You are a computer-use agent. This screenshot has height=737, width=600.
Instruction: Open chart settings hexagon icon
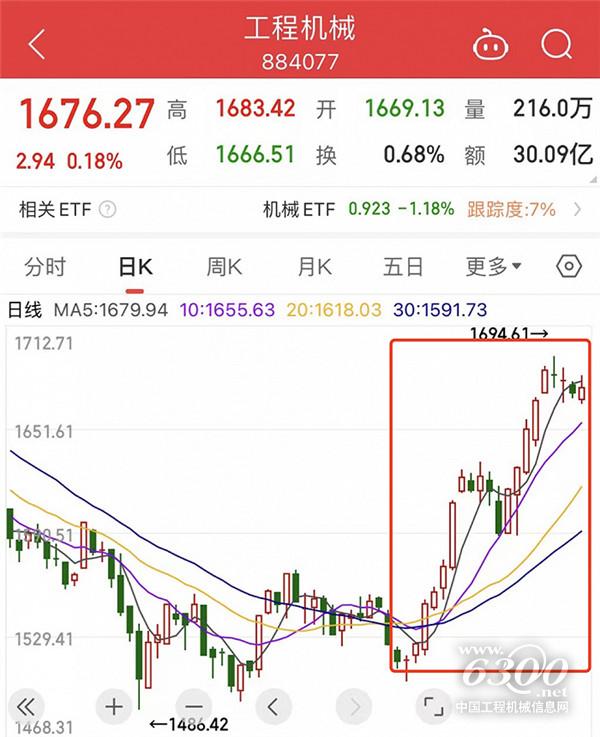568,266
